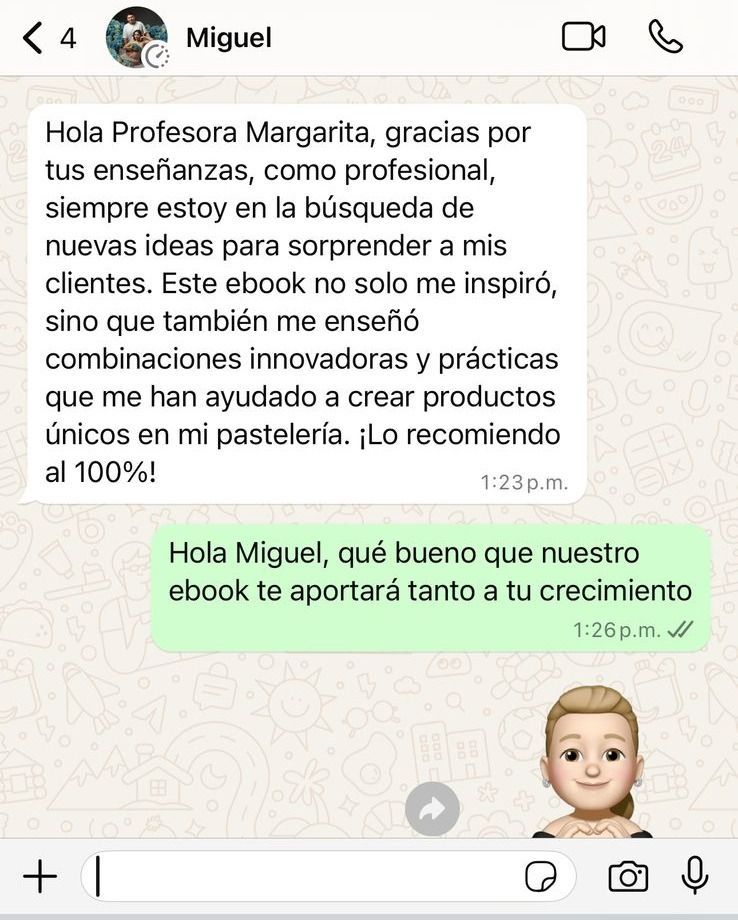Focus the message text field

pyautogui.click(x=300, y=877)
